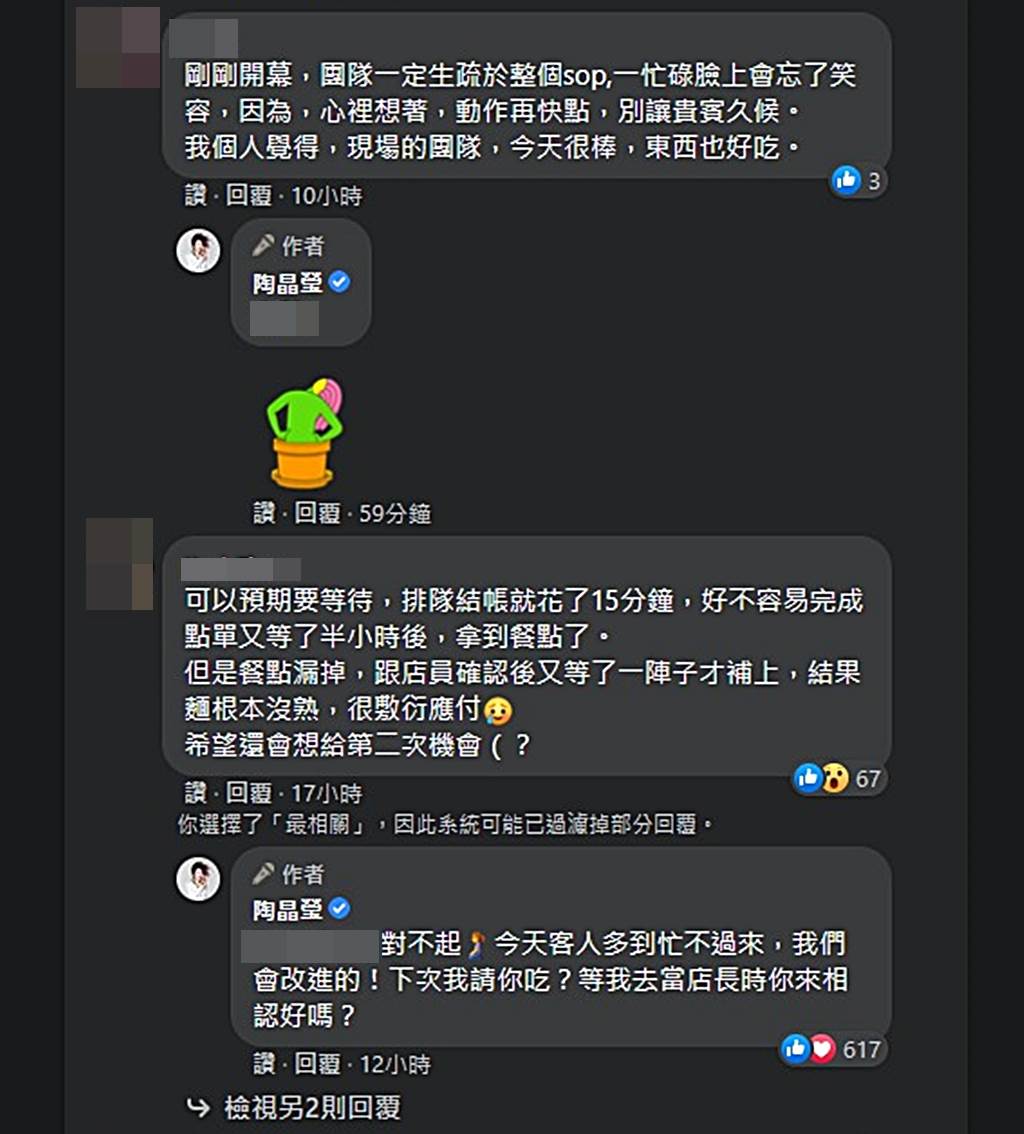This screenshot has height=1134, width=1024.
Task: Like the author reply from 12小時
Action: tap(263, 1065)
